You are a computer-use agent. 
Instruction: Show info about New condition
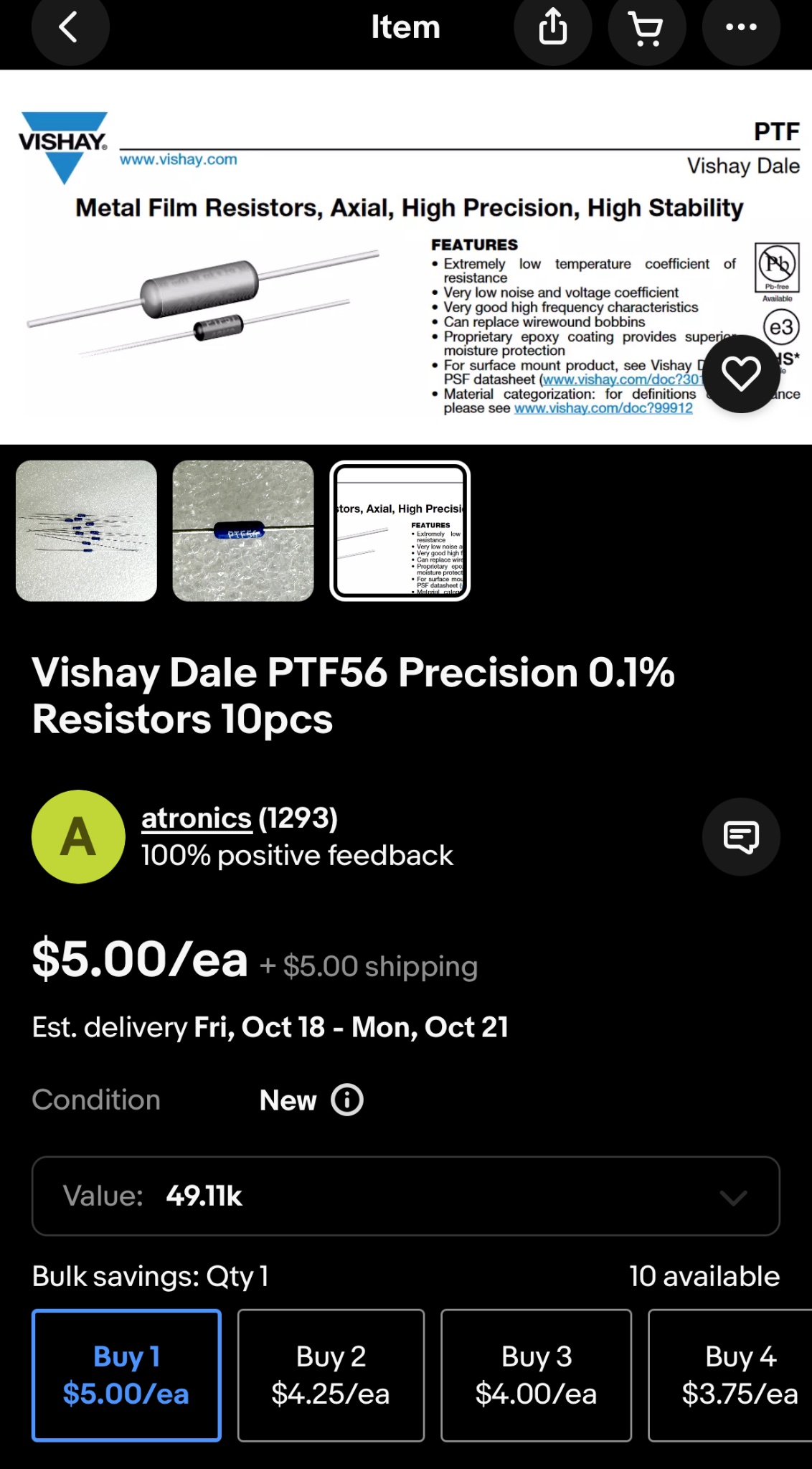click(347, 1100)
